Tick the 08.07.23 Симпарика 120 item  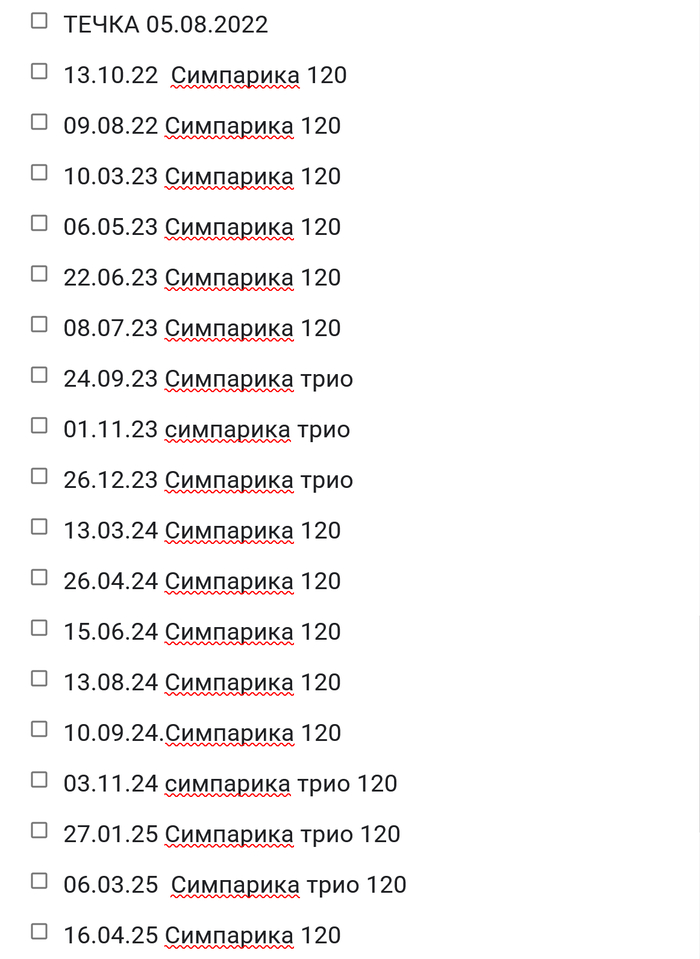pyautogui.click(x=39, y=324)
